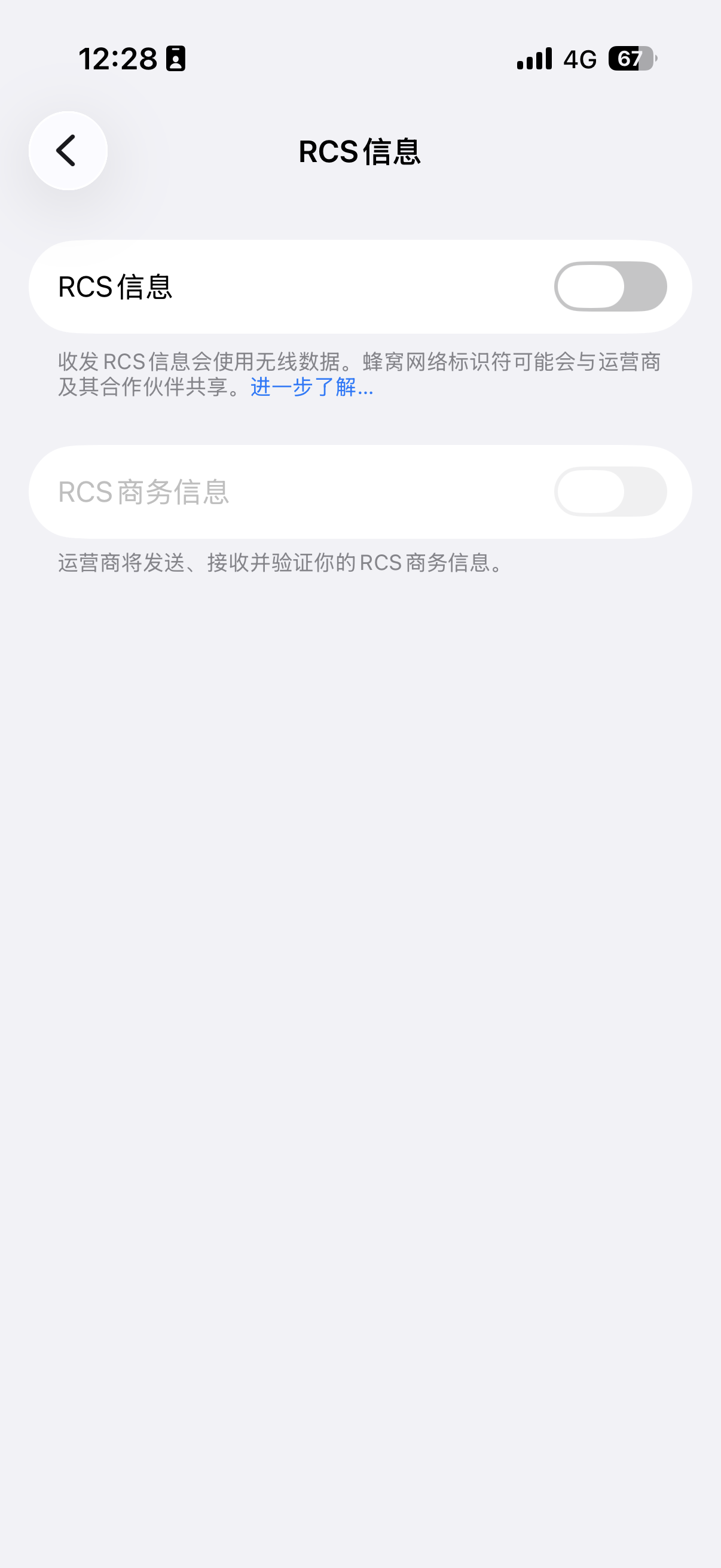The height and width of the screenshot is (1568, 721).
Task: Toggle the RCS商务信息 switch
Action: [610, 492]
